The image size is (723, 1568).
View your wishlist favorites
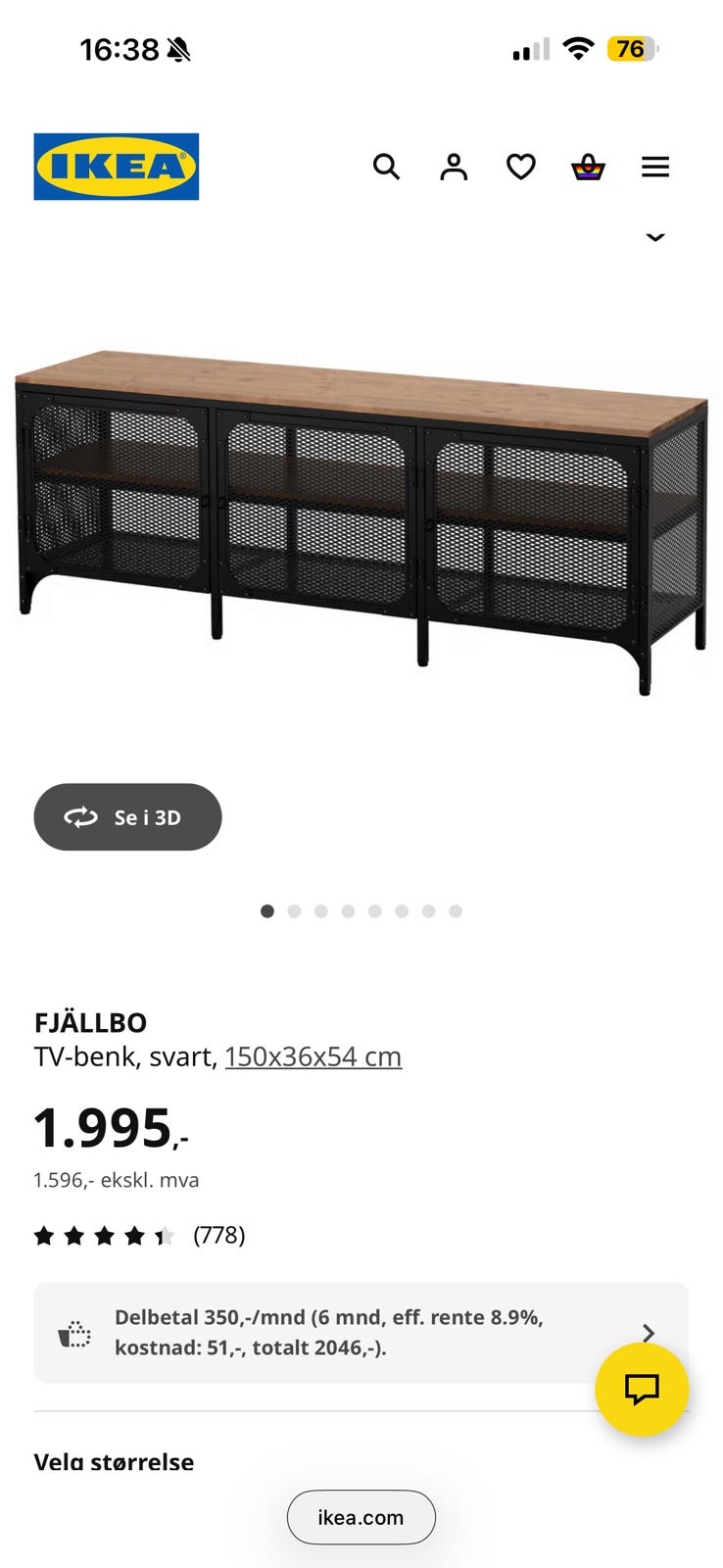point(520,167)
